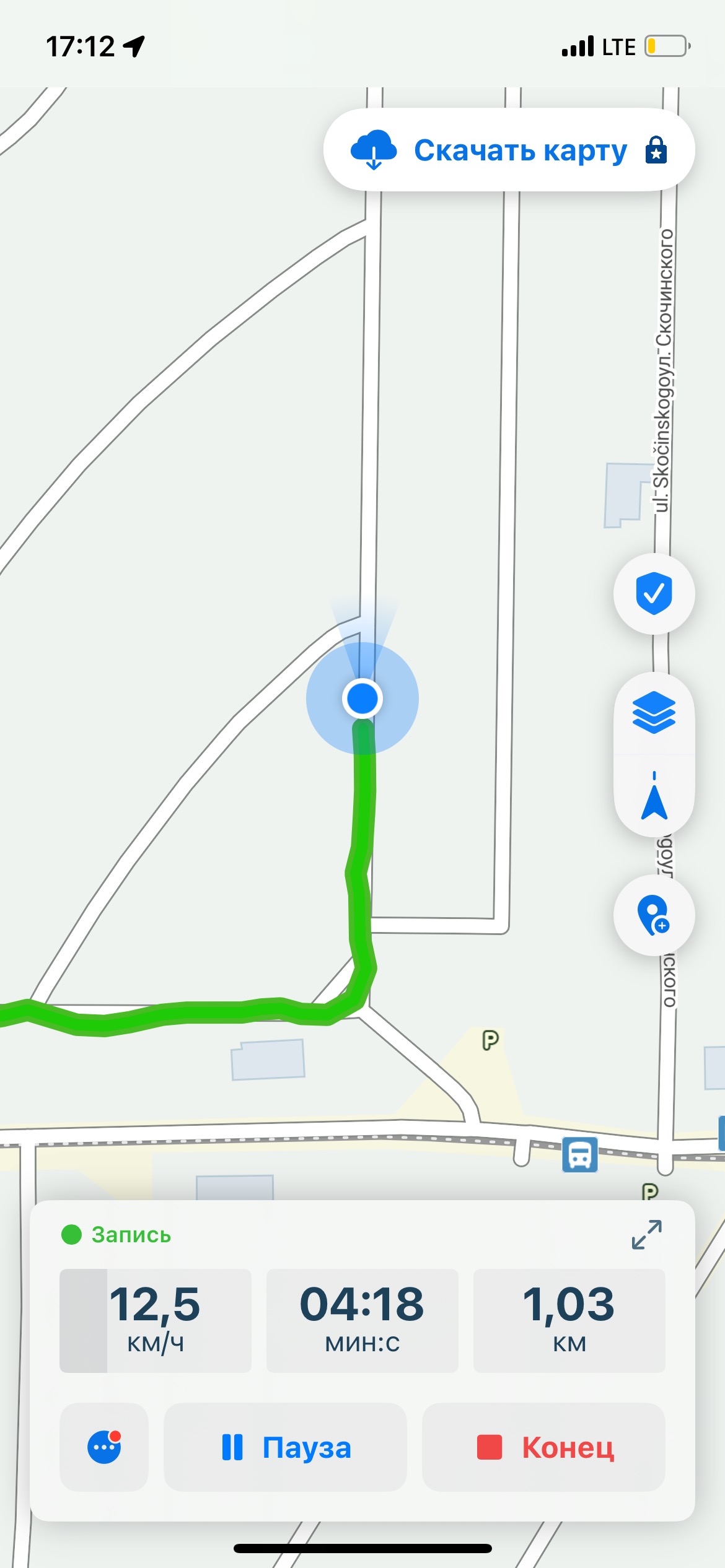Screen dimensions: 725x1568
Task: Open the 12,5 км/ч speed tile
Action: 156,1320
